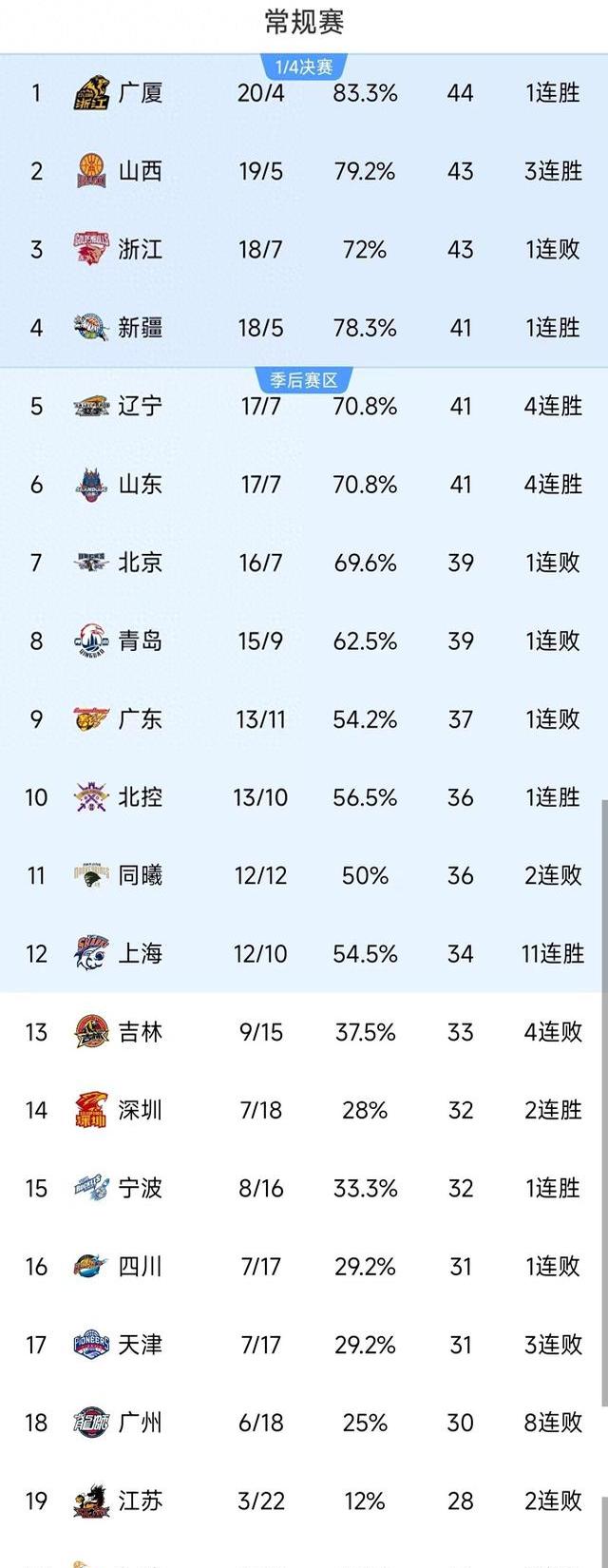Open the 吉林 team row
Screen dimensions: 608x1568
click(140, 1032)
